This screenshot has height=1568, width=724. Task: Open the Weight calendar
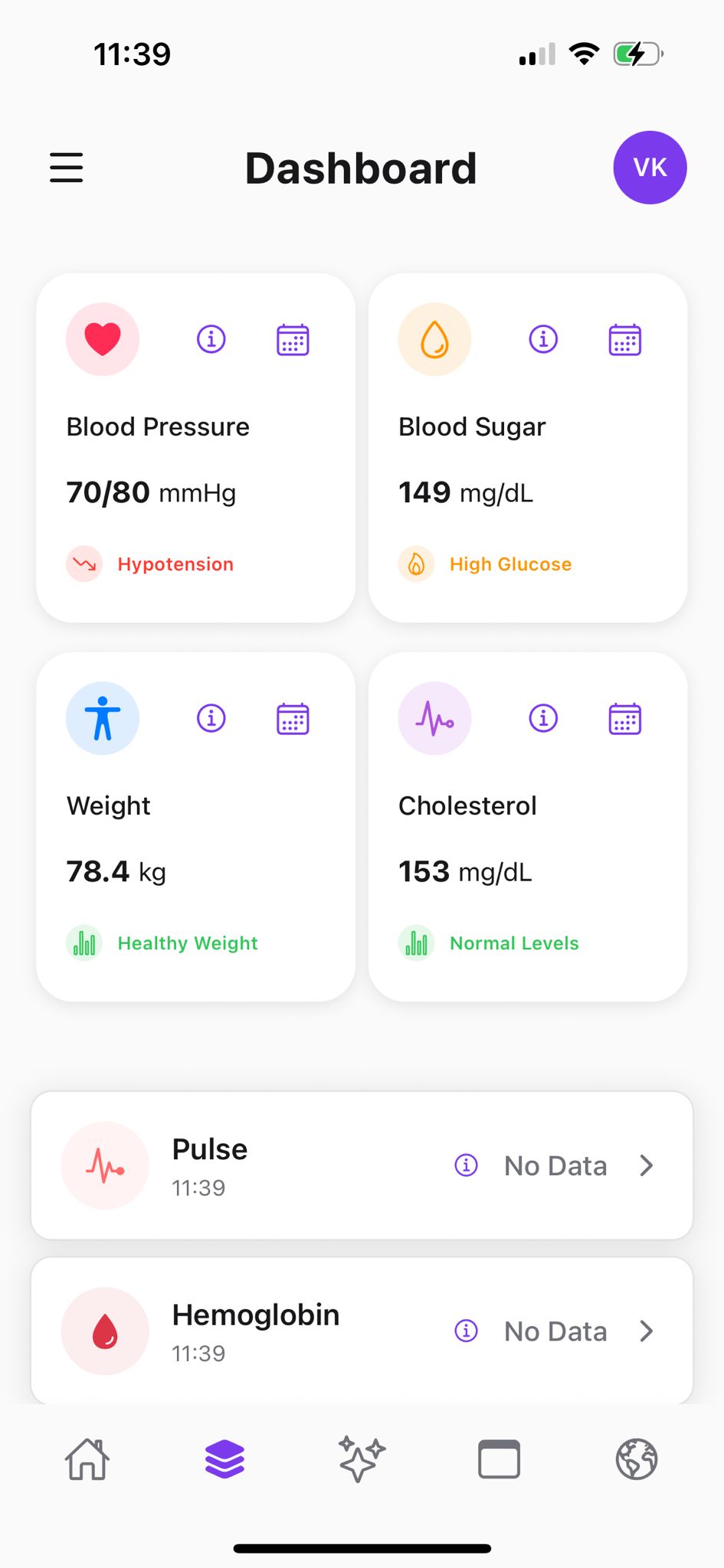coord(293,719)
